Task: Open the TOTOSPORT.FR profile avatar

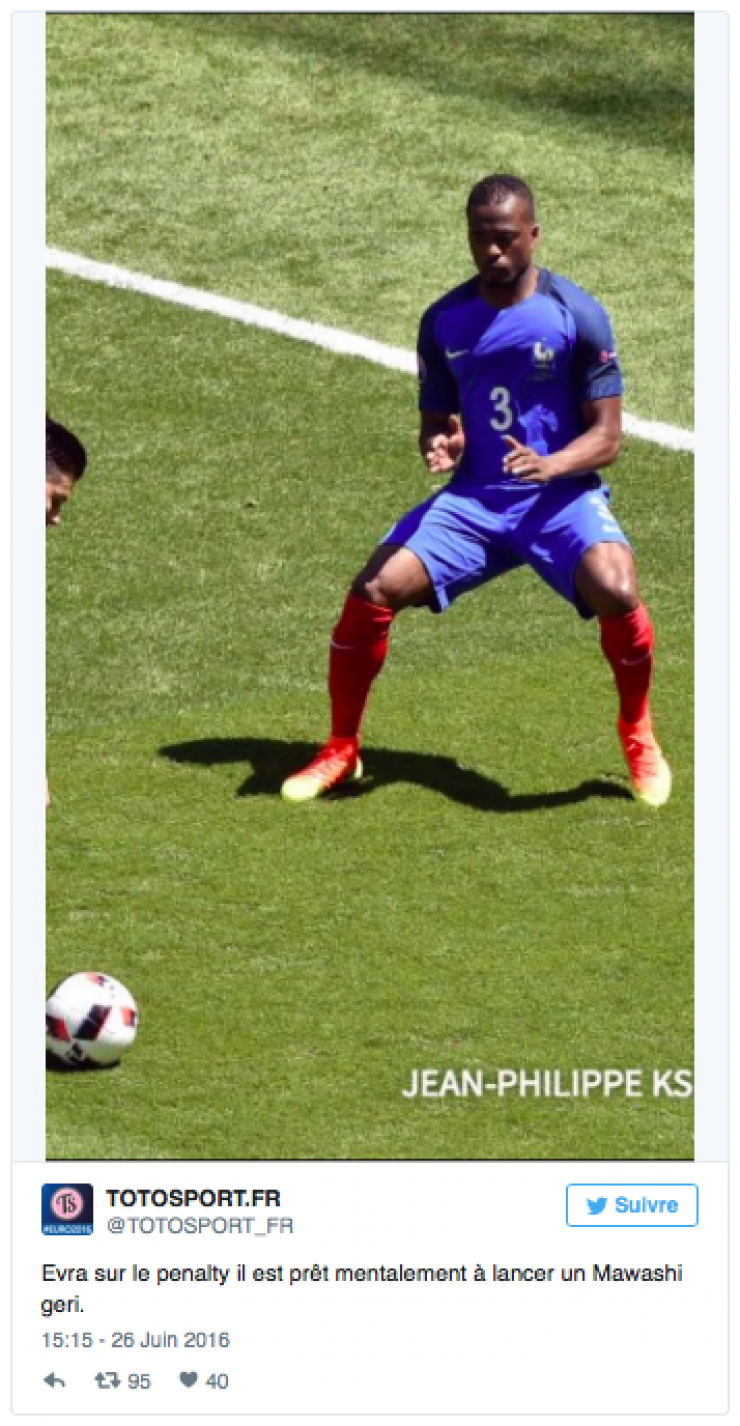Action: coord(67,1209)
